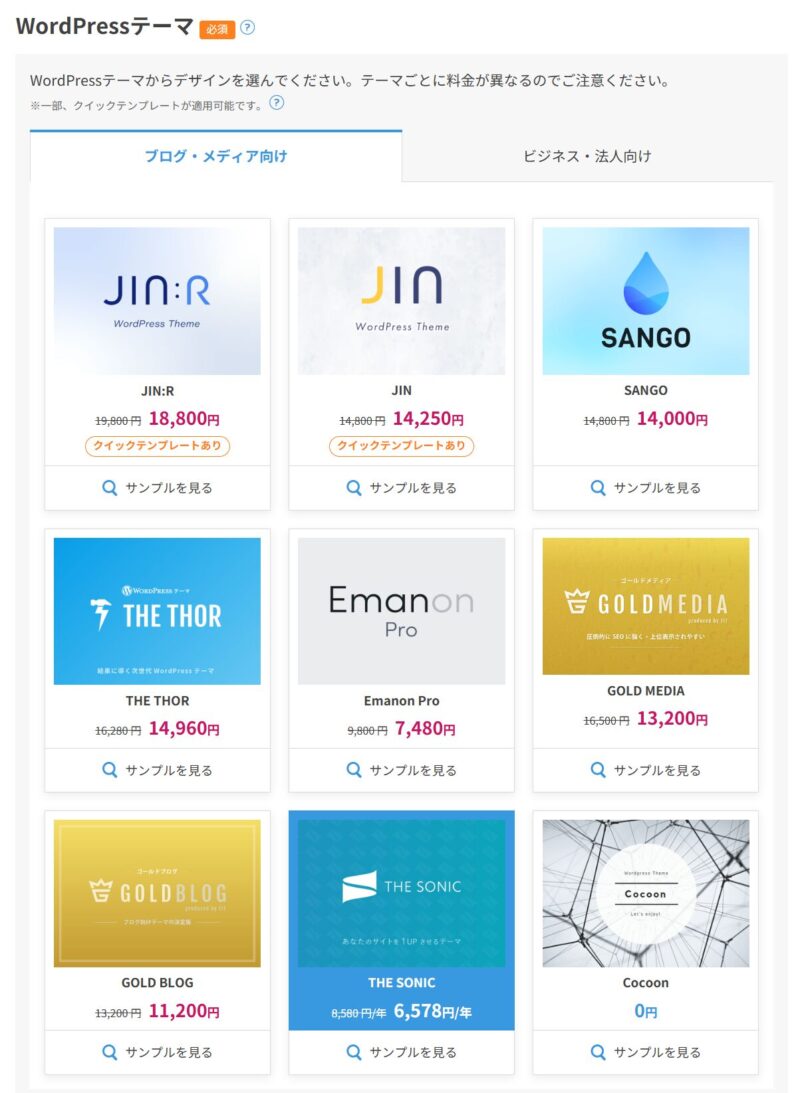Screen dimensions: 800x1093
Task: See sample of THE SONIC theme
Action: 401,1052
